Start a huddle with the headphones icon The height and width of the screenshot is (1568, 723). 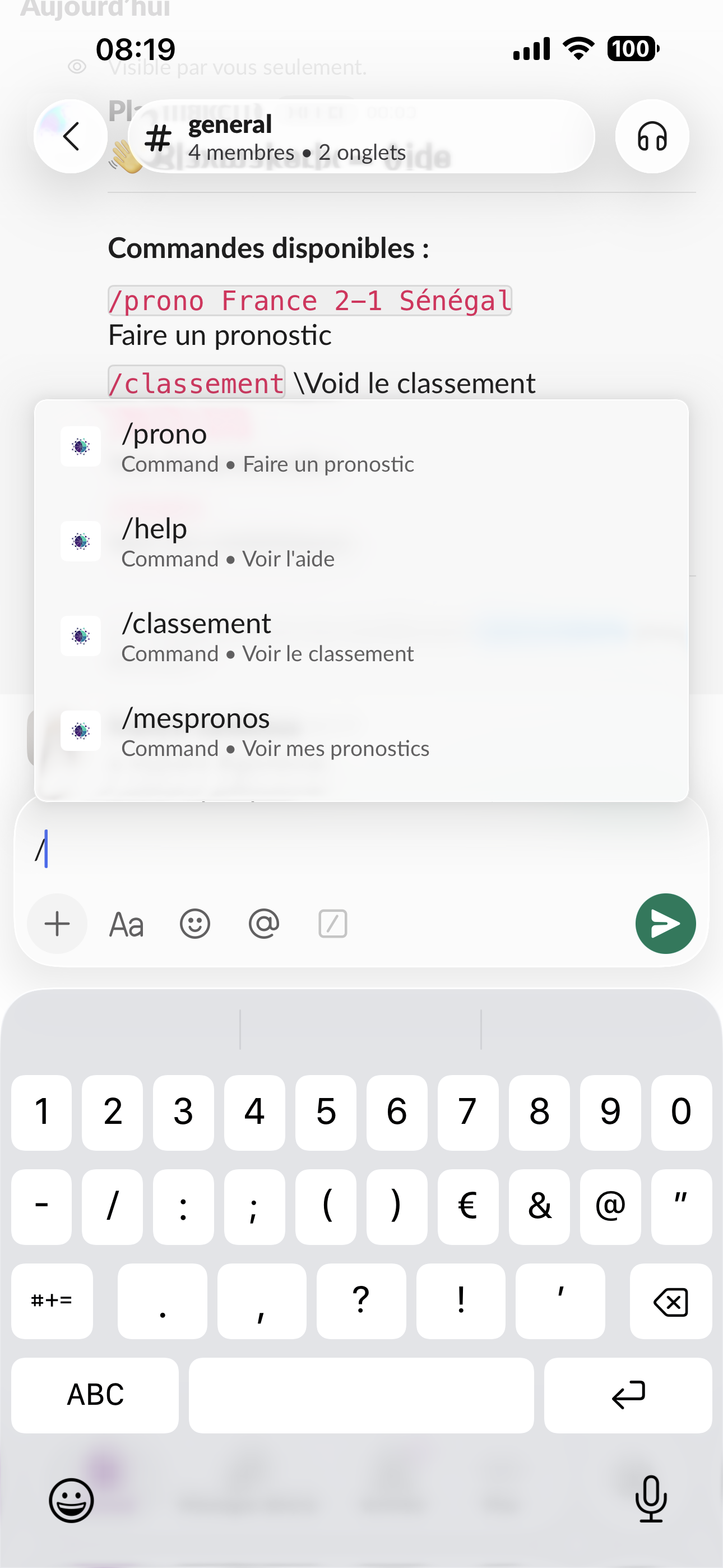coord(652,136)
